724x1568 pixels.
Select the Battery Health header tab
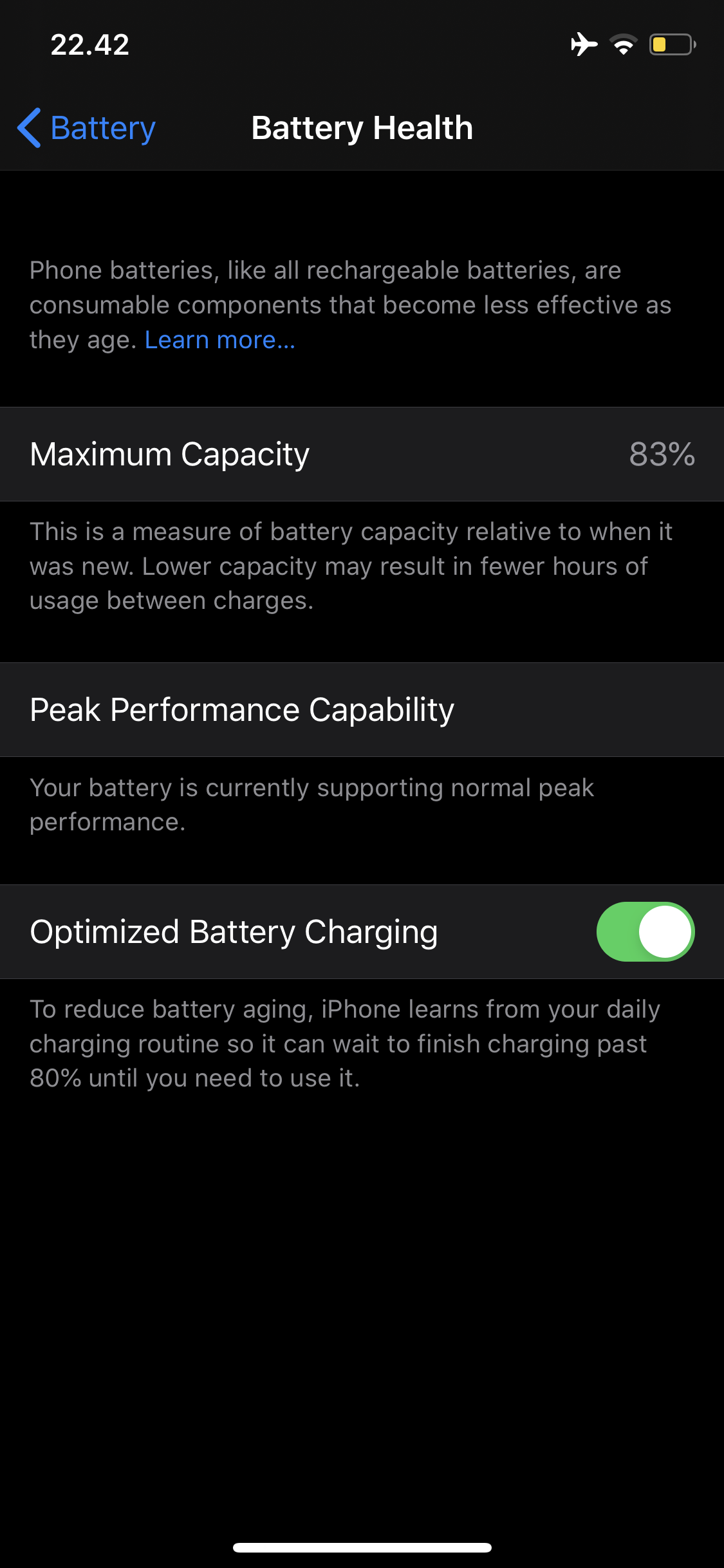pyautogui.click(x=362, y=127)
